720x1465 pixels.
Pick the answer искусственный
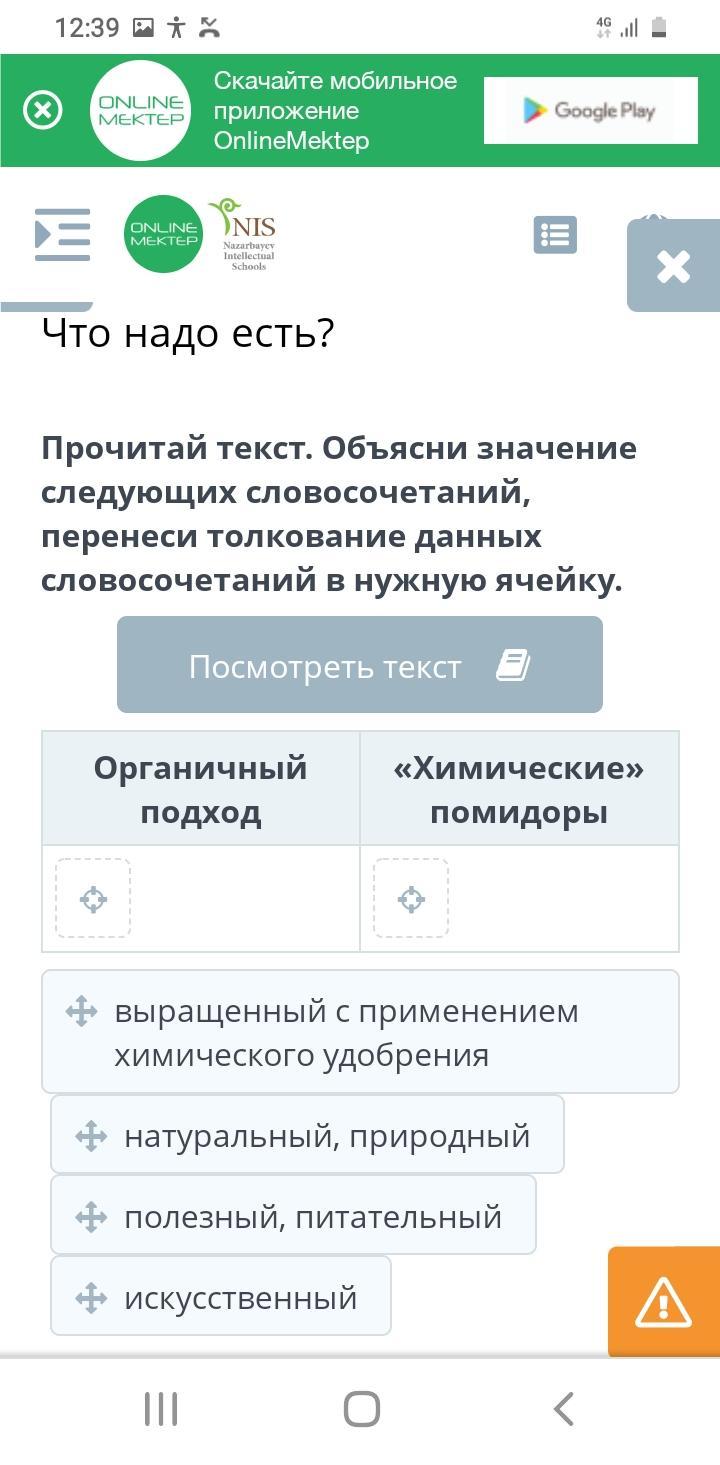[x=221, y=1297]
